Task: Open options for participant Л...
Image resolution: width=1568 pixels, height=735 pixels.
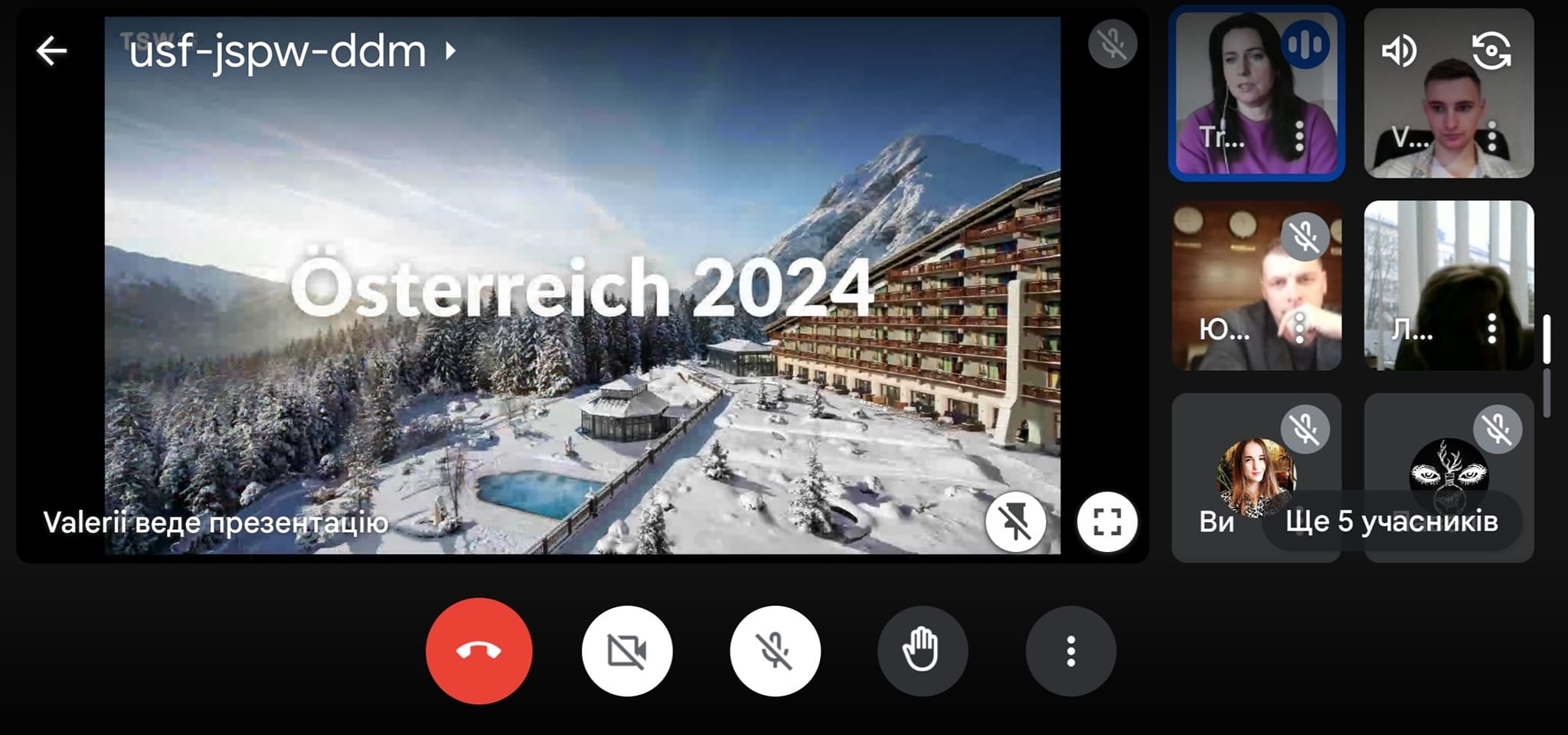Action: [1491, 328]
